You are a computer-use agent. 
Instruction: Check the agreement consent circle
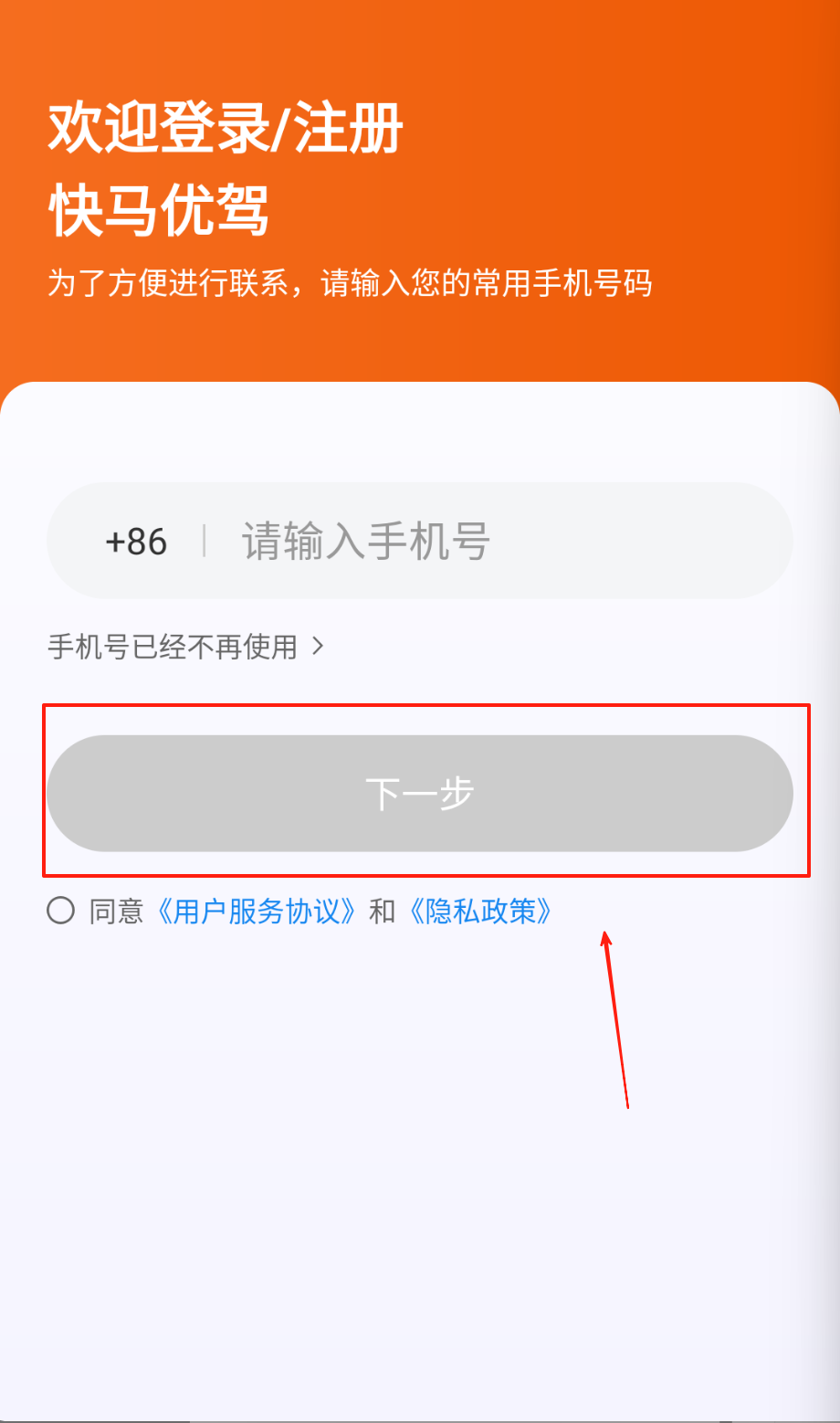pyautogui.click(x=61, y=911)
